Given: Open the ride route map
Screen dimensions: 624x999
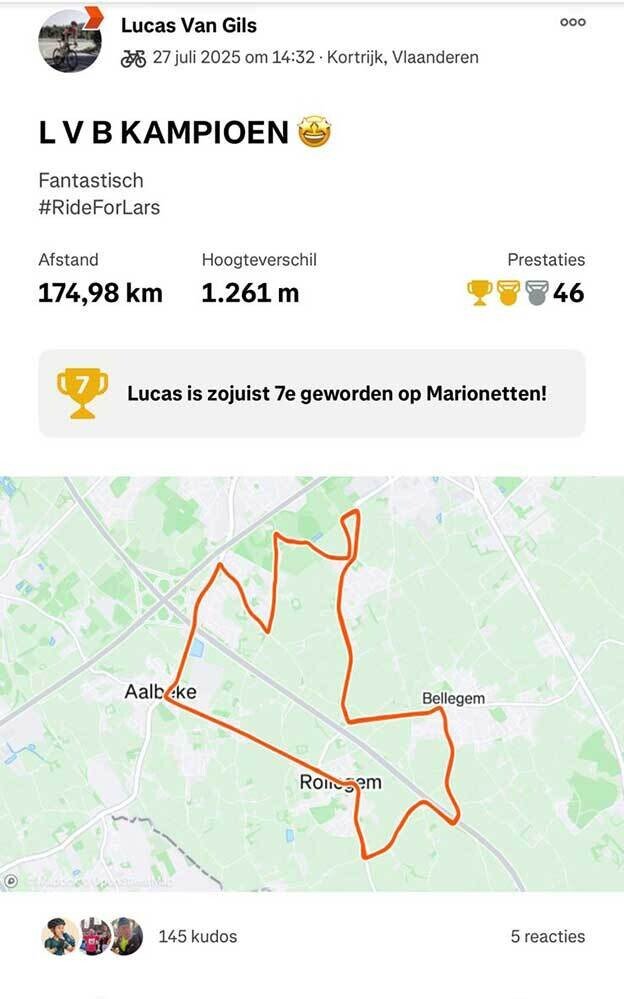Looking at the screenshot, I should (312, 684).
